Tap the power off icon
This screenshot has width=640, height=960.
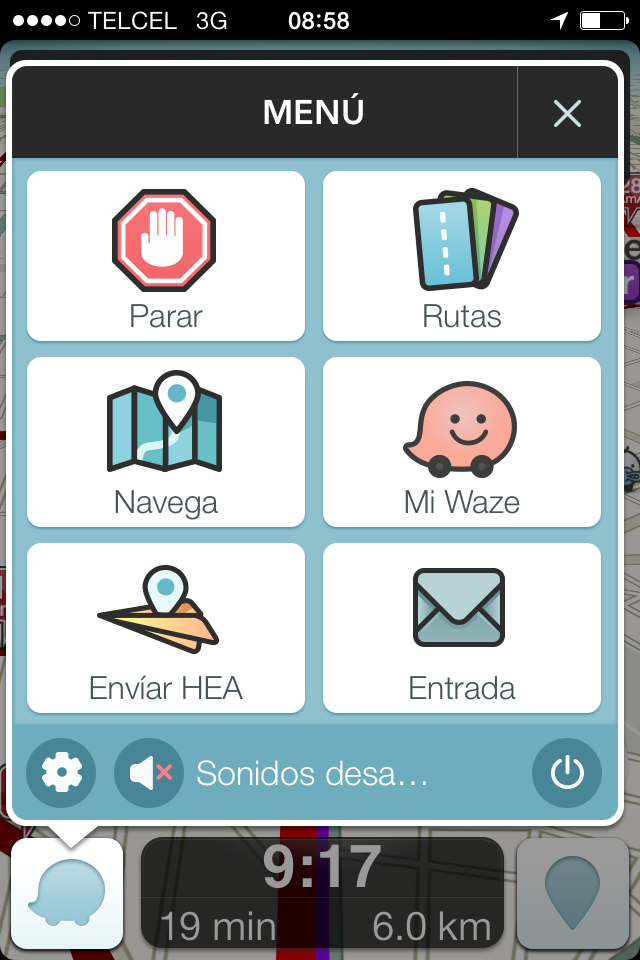pos(567,773)
